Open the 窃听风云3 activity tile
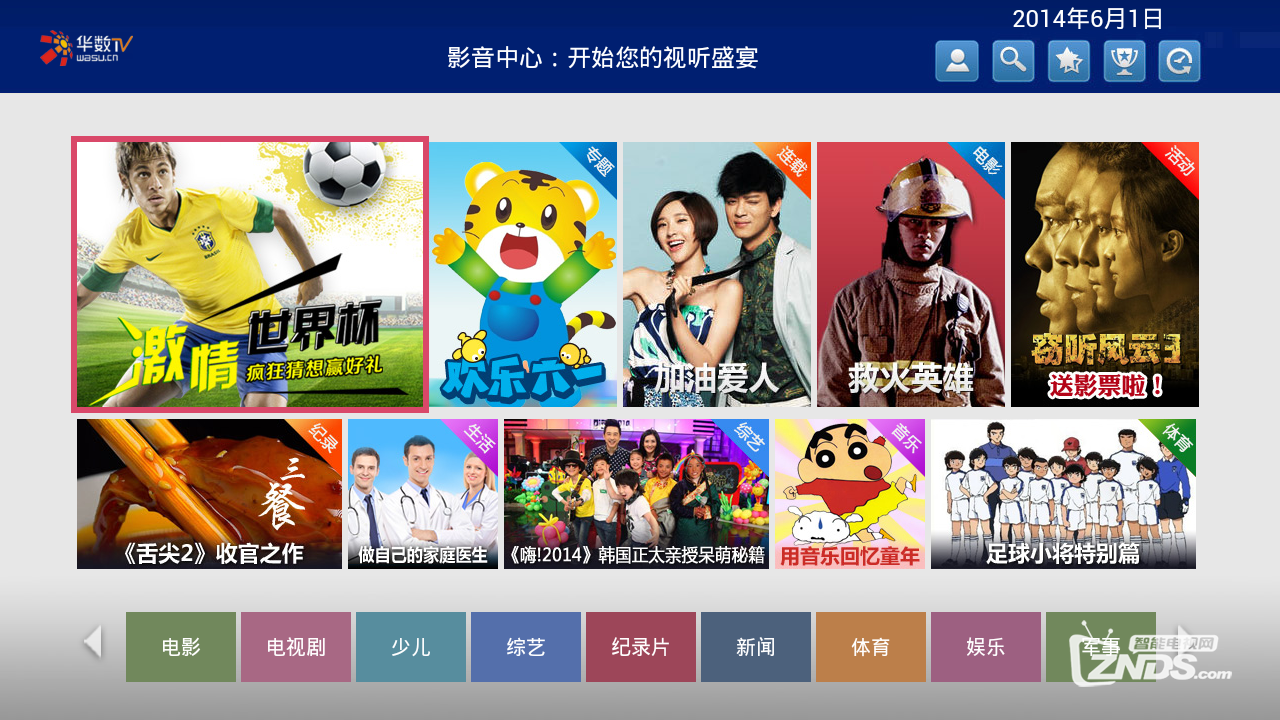This screenshot has height=720, width=1280. [x=1105, y=274]
